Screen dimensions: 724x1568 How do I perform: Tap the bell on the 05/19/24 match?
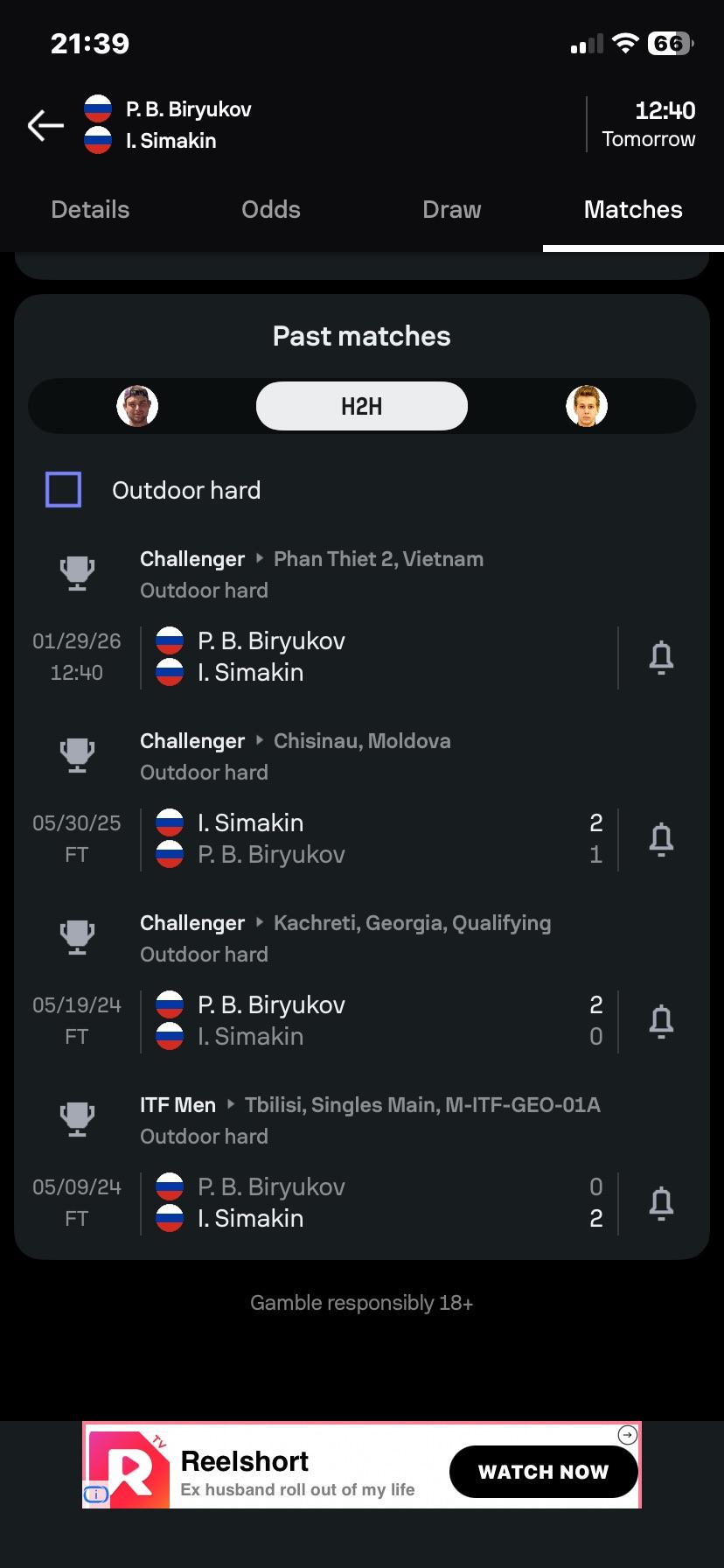coord(661,1021)
